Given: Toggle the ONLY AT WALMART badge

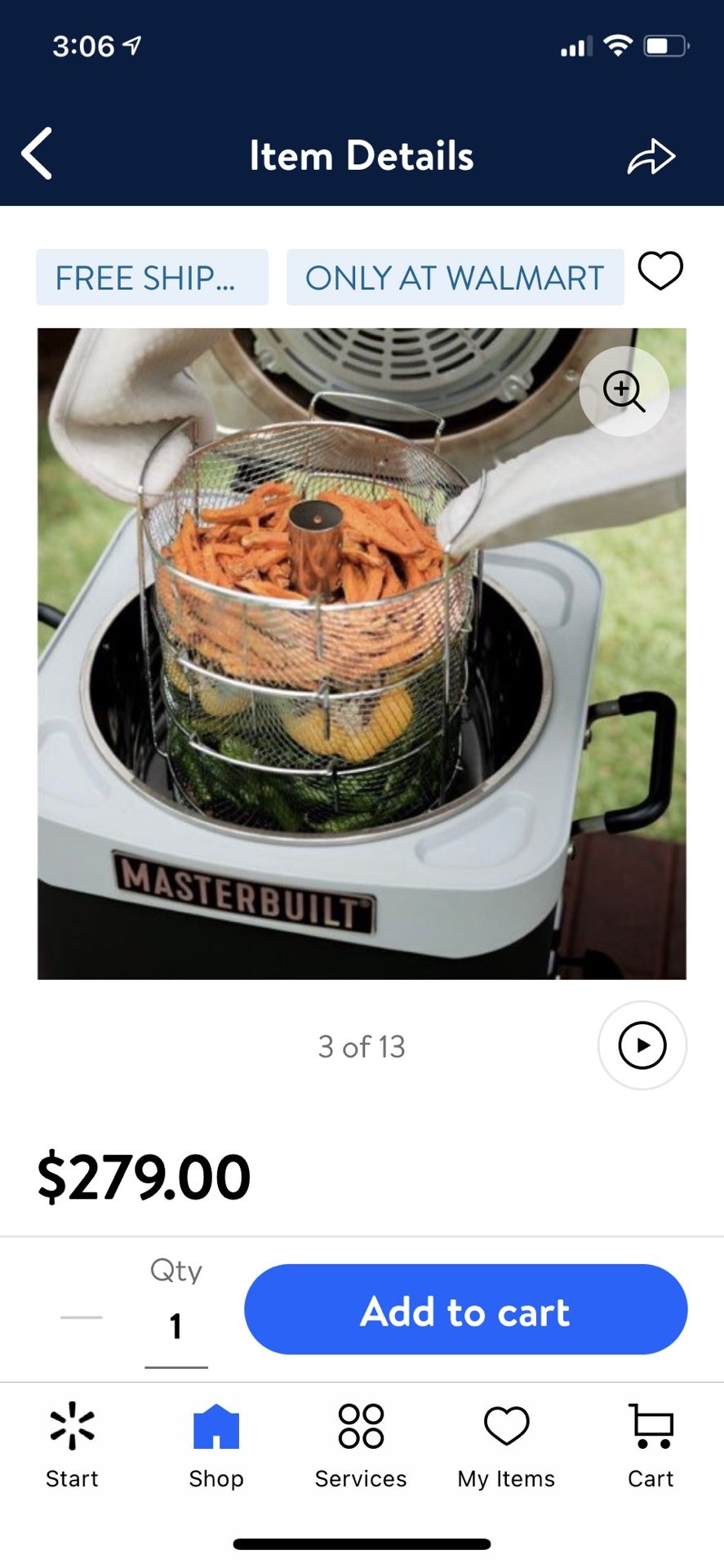Looking at the screenshot, I should (455, 278).
